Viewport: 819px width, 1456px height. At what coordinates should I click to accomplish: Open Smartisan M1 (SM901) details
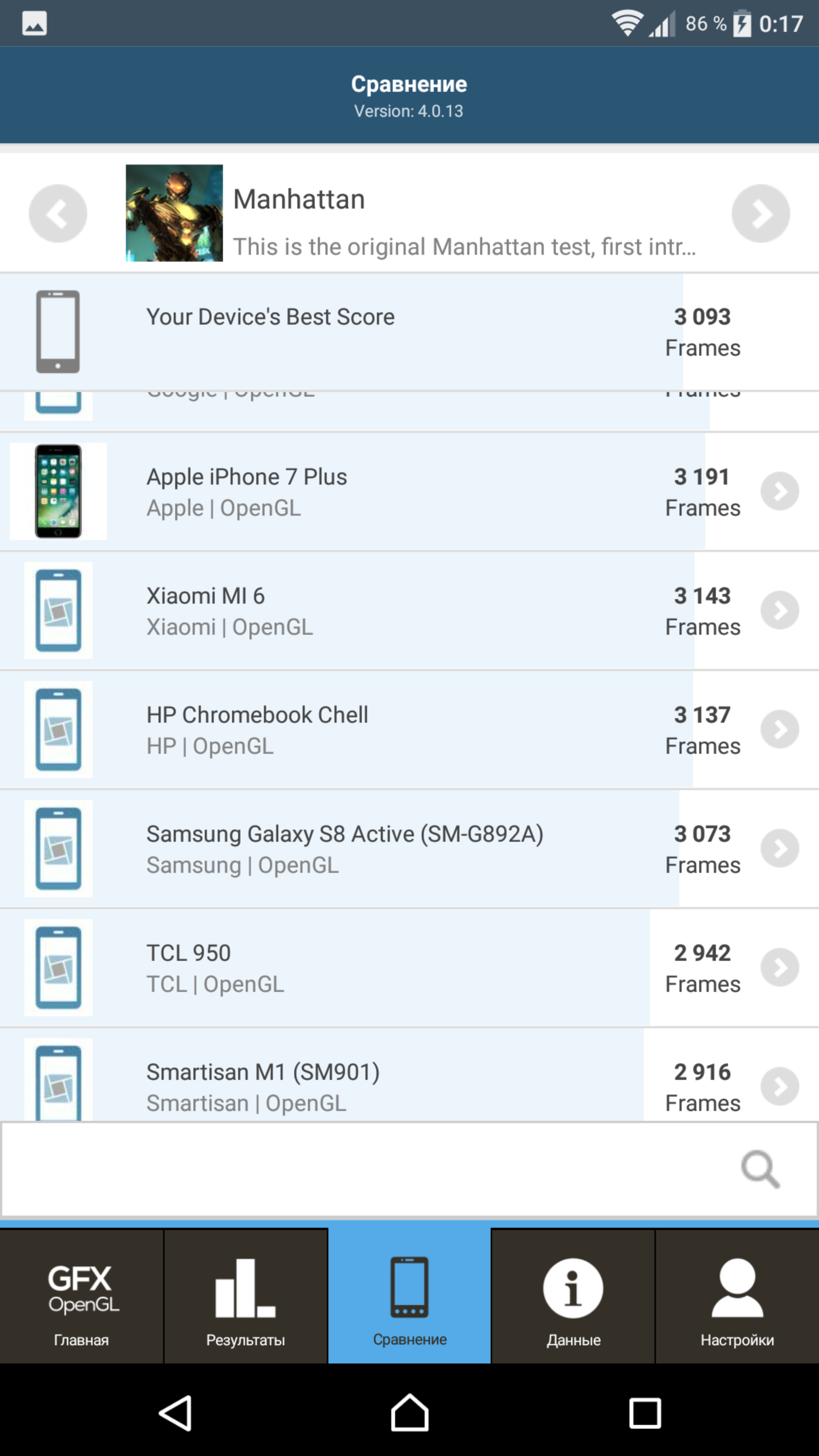pyautogui.click(x=409, y=1075)
